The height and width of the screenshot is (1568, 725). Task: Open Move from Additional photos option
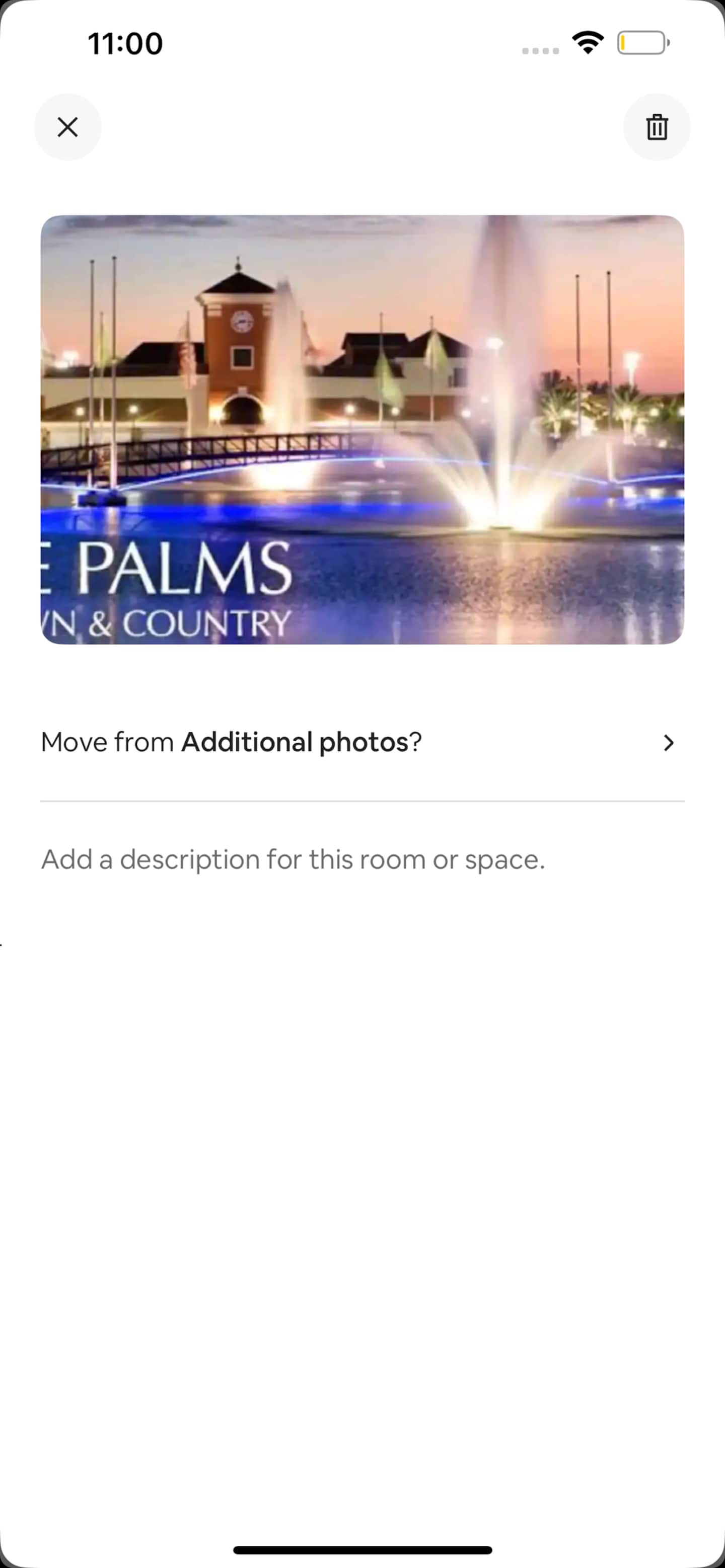click(x=362, y=743)
